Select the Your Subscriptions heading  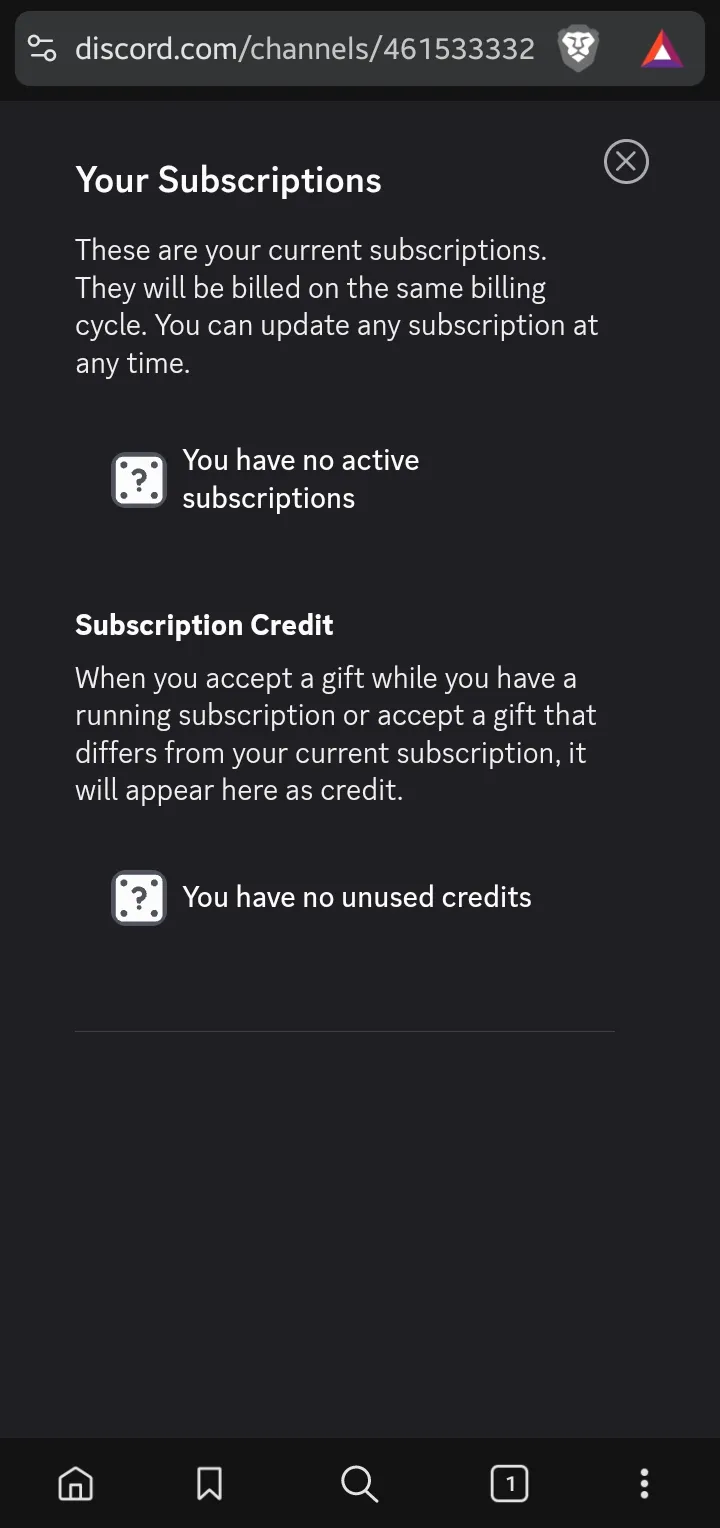(228, 180)
